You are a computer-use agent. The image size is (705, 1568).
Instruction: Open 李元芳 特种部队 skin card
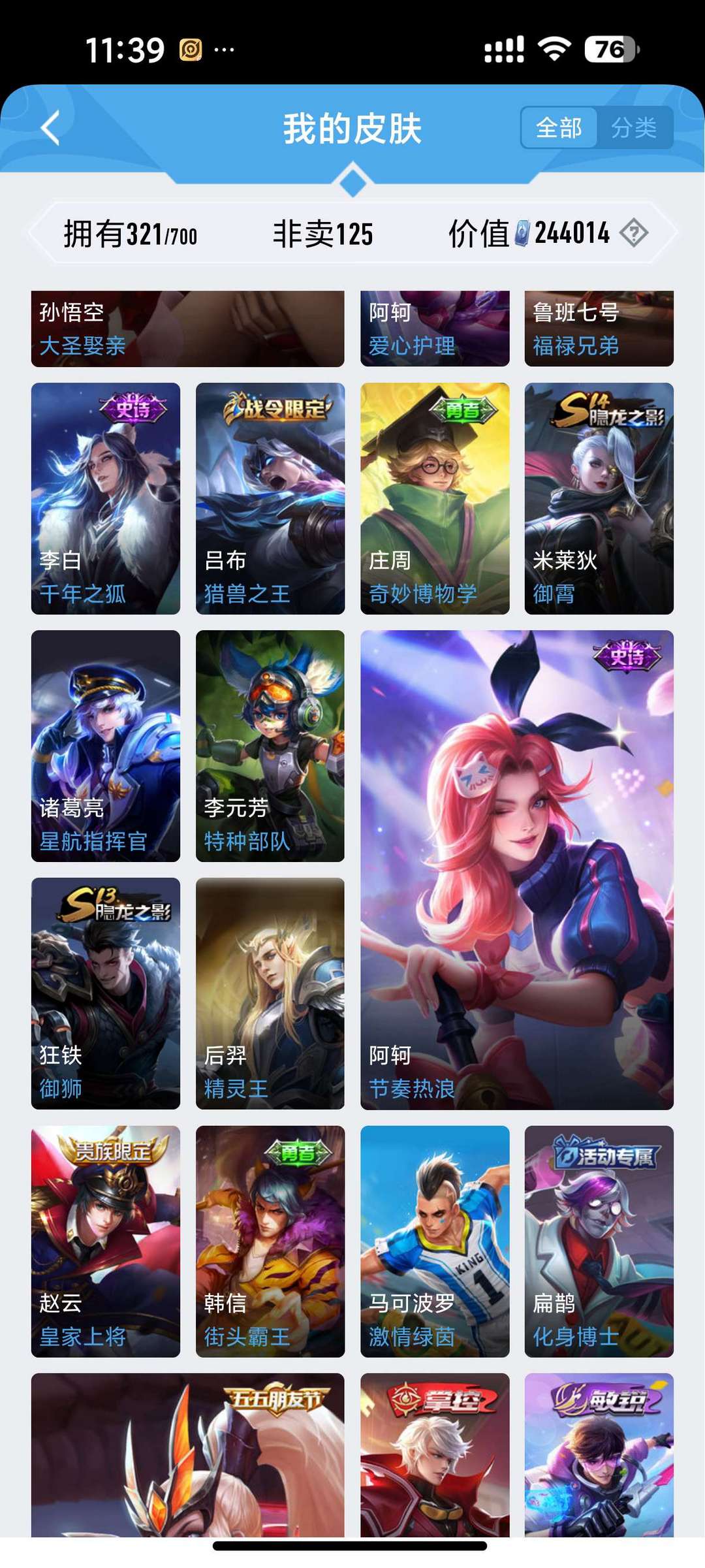coord(270,746)
